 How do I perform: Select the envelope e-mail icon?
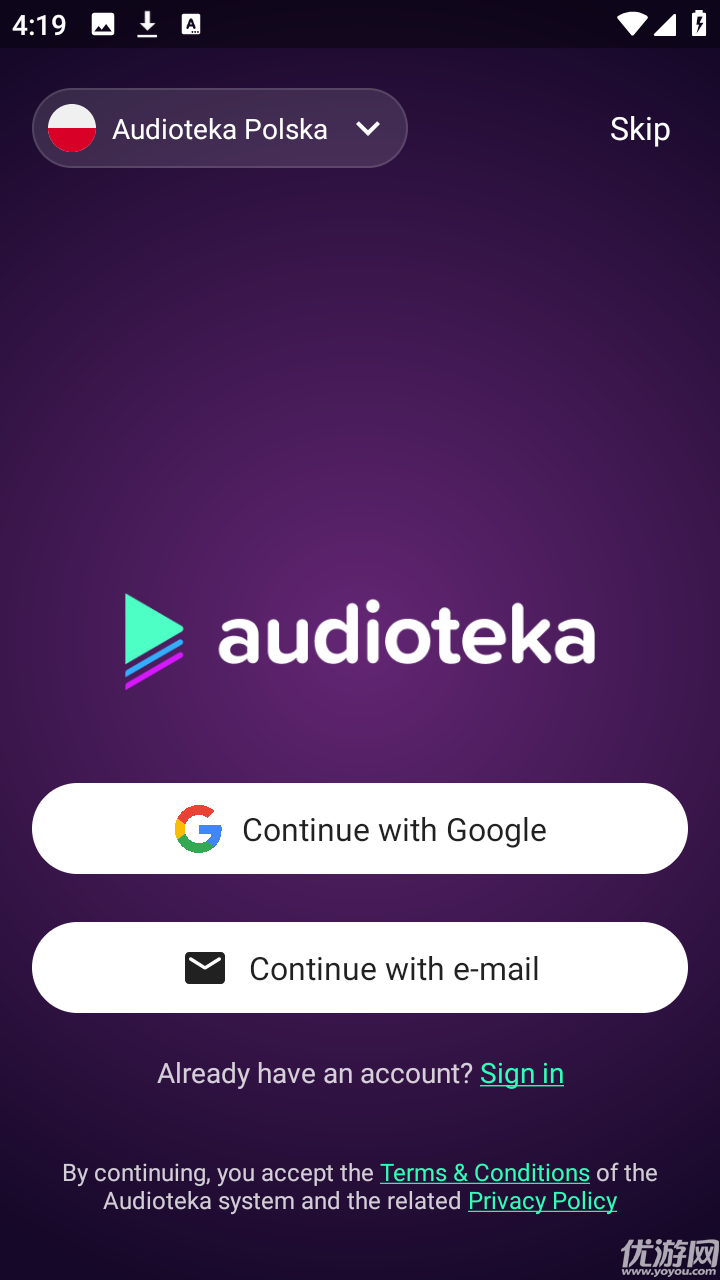[x=205, y=967]
